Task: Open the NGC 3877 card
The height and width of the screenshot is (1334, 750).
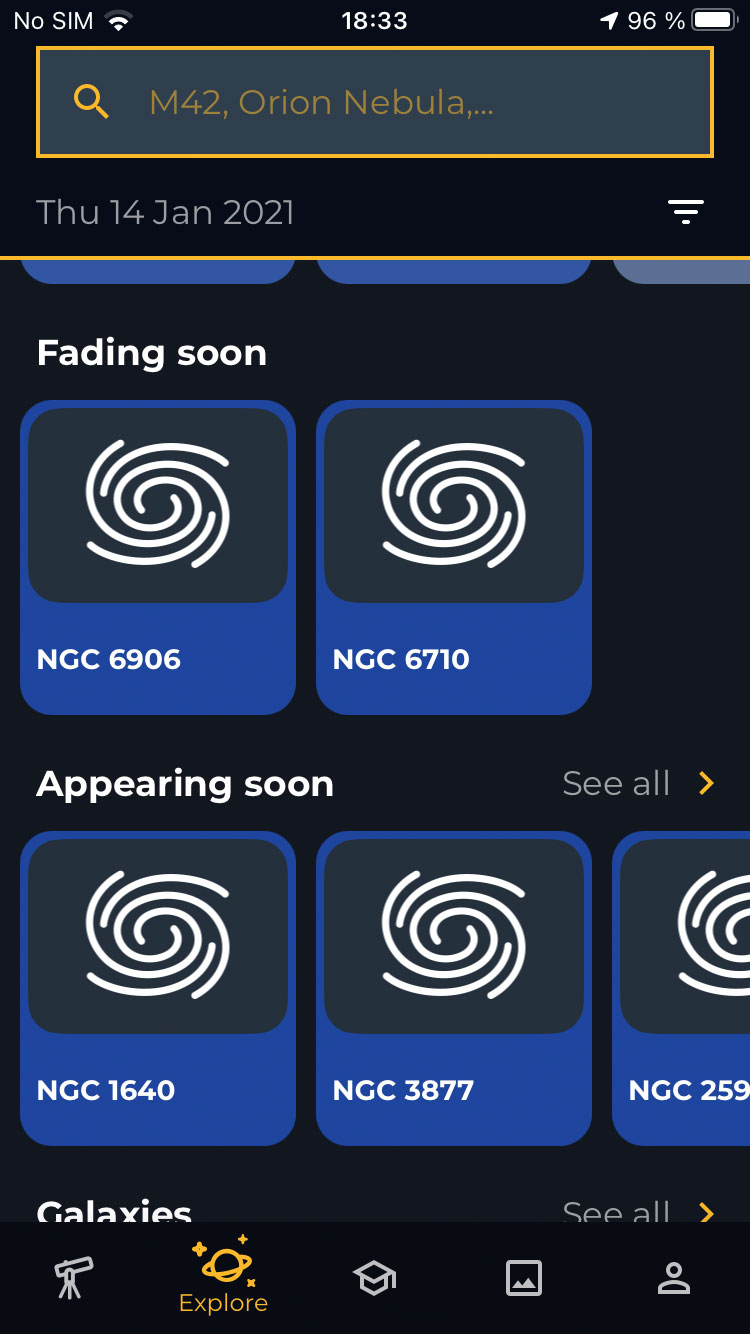Action: pos(454,988)
